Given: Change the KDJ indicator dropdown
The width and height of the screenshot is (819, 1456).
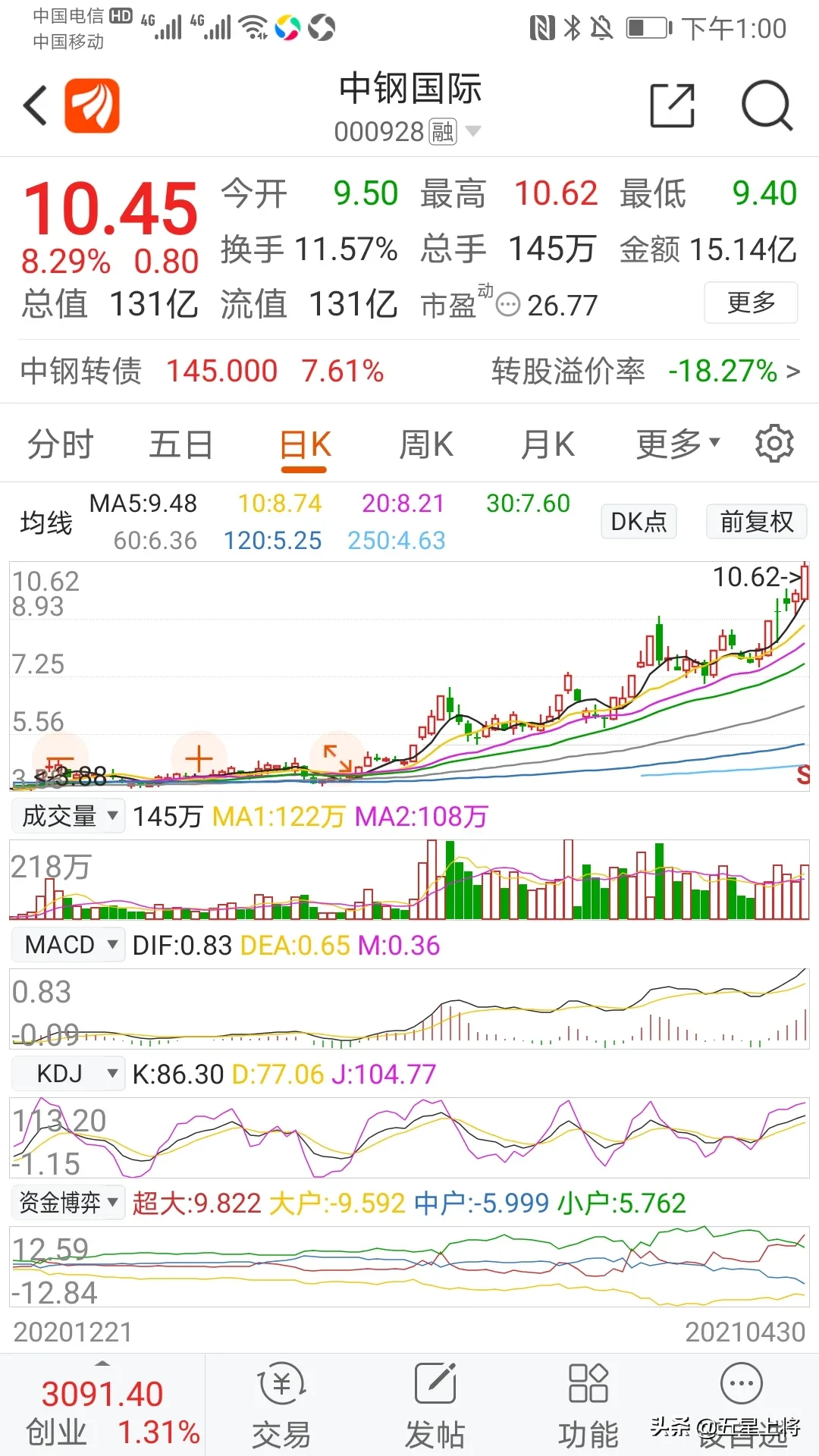Looking at the screenshot, I should (x=68, y=1074).
